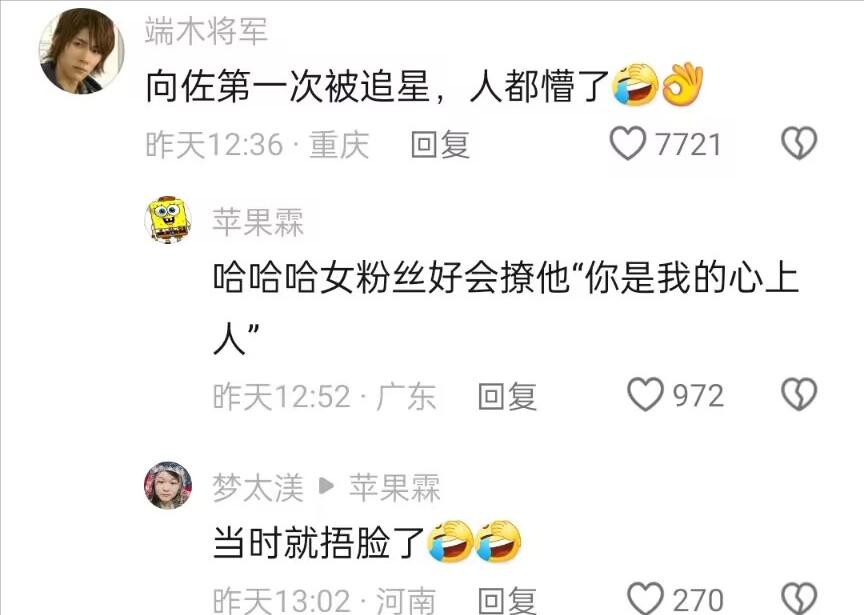The width and height of the screenshot is (864, 615).
Task: Open the 苹果霖 username above the 心上人 reply
Action: (x=258, y=221)
